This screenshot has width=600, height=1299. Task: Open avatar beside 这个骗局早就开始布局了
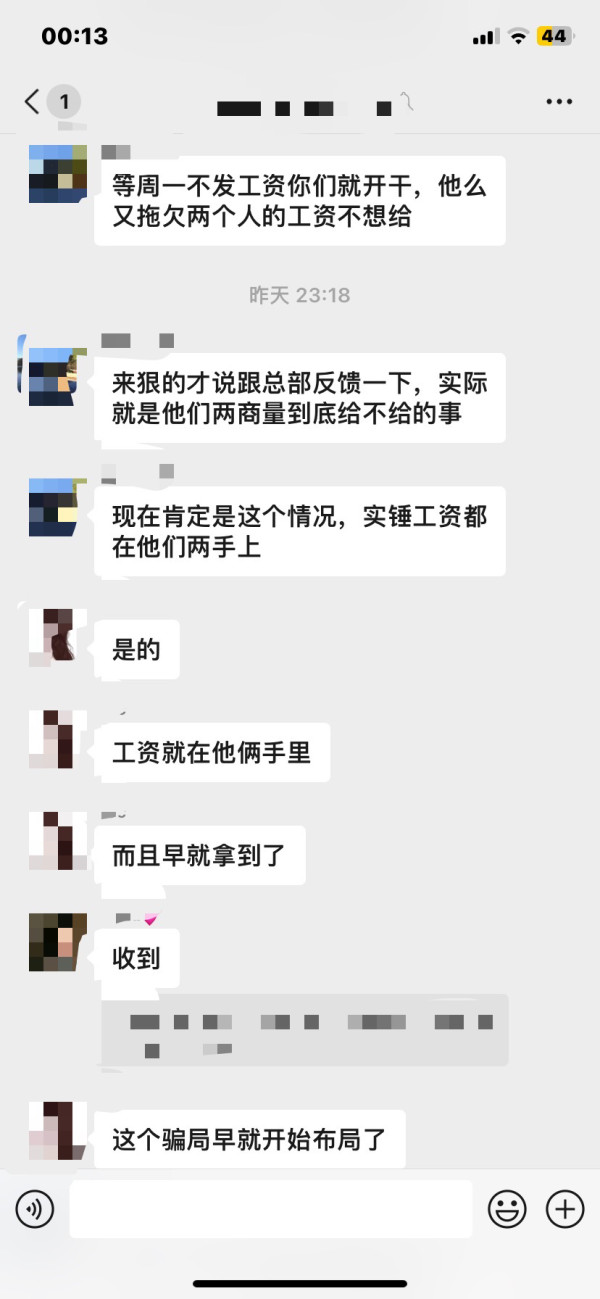tap(58, 1130)
